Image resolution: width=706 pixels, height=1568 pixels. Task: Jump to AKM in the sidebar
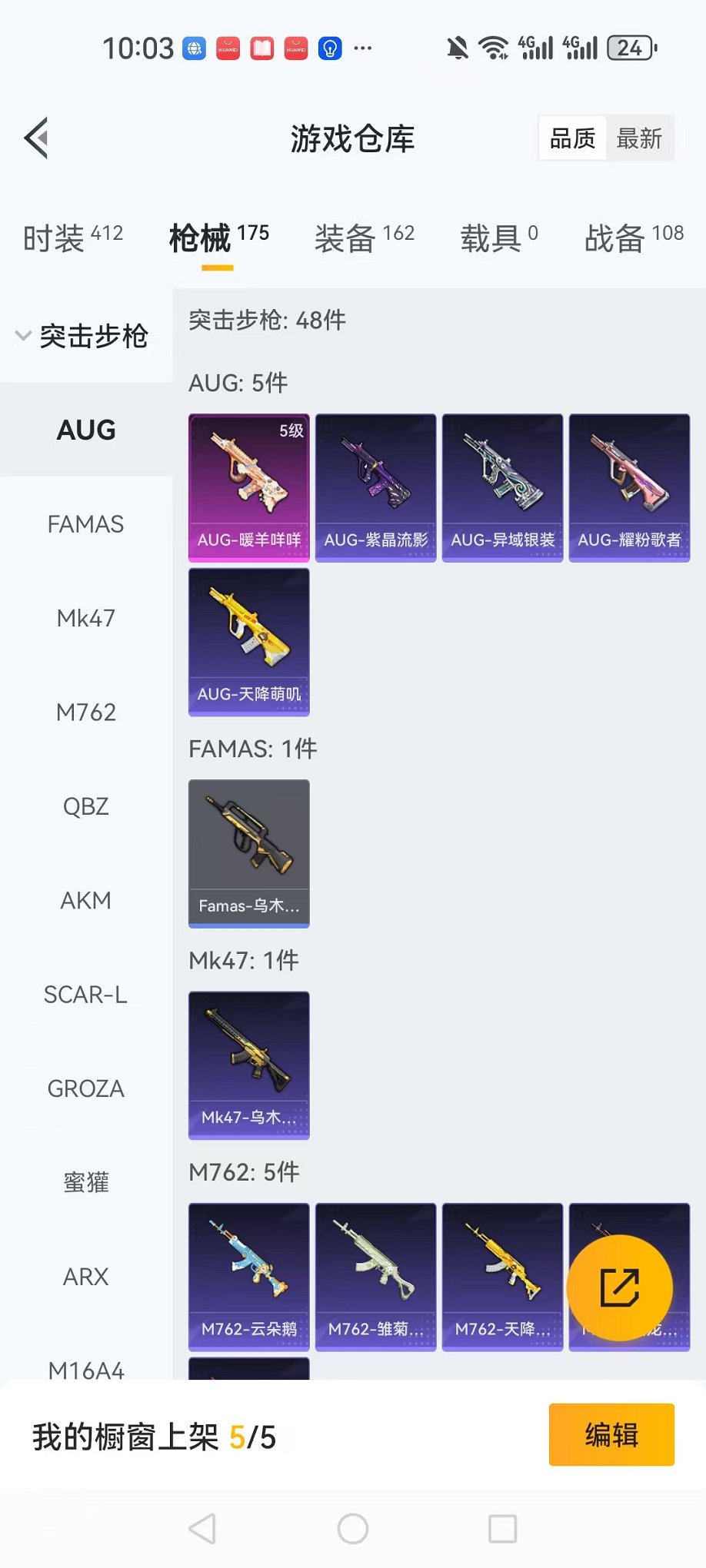[x=85, y=900]
